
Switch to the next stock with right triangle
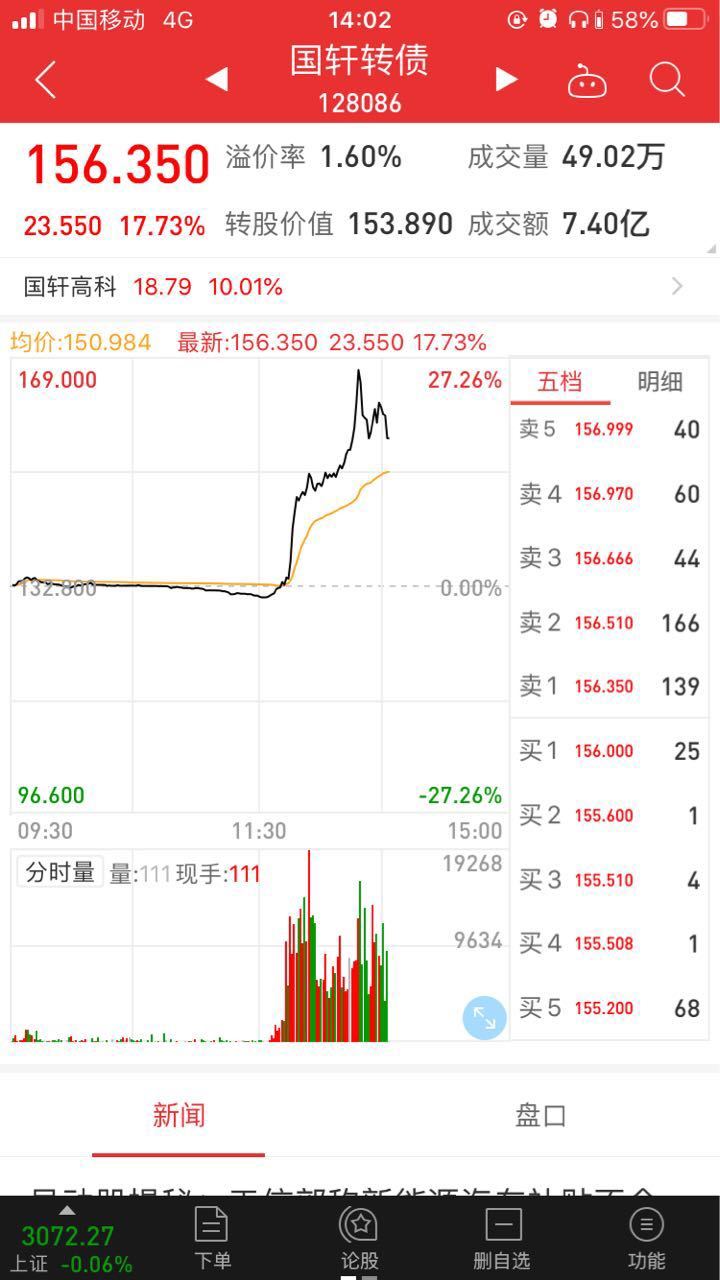point(507,79)
